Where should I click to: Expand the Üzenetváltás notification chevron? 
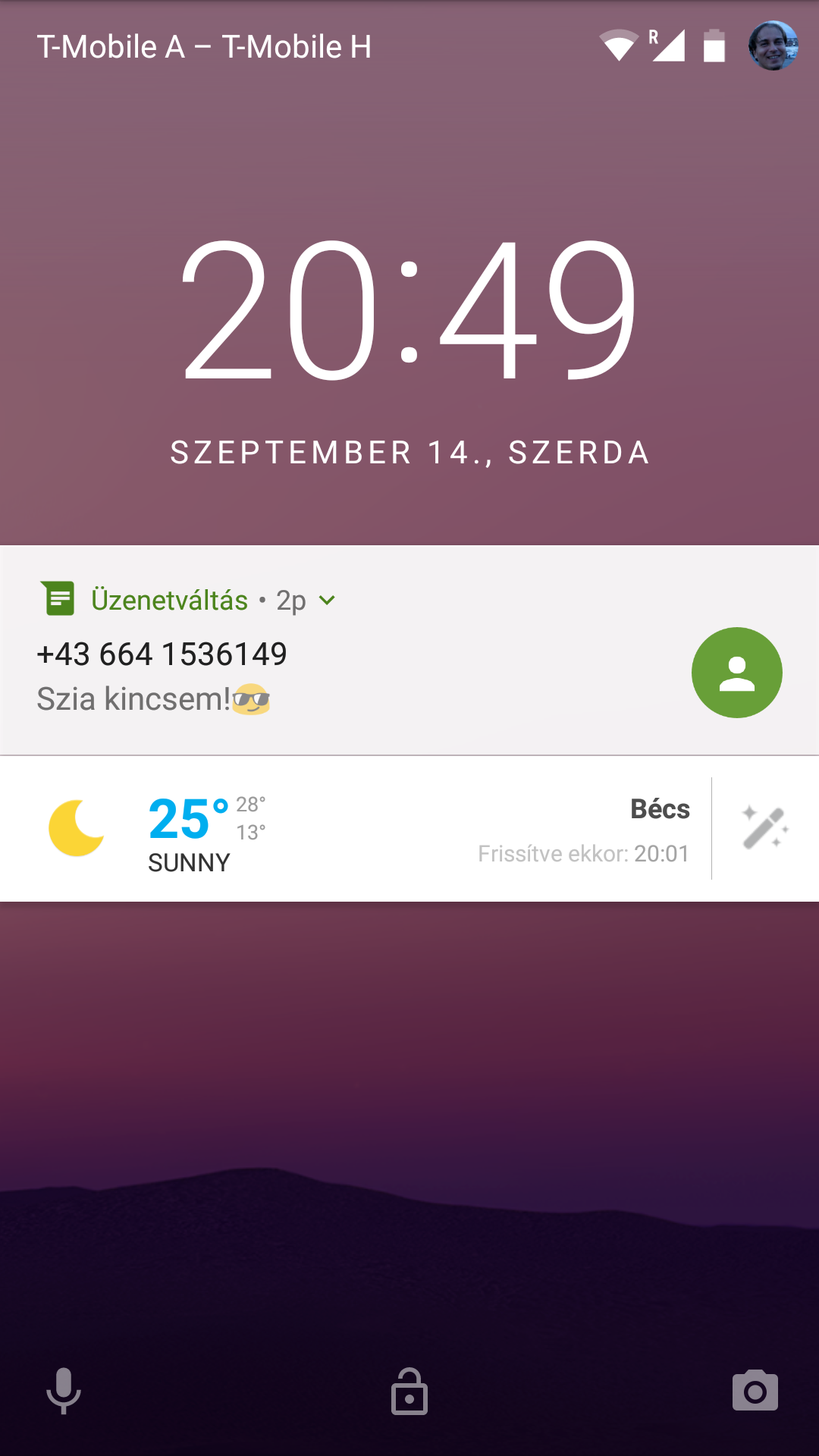[x=327, y=601]
